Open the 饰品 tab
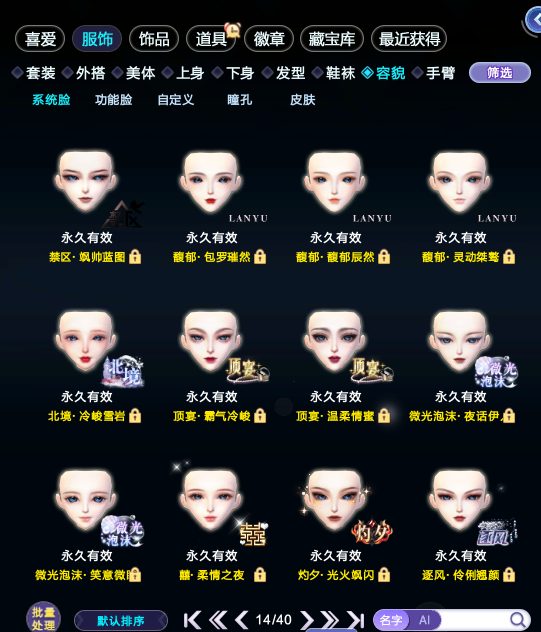 (154, 39)
